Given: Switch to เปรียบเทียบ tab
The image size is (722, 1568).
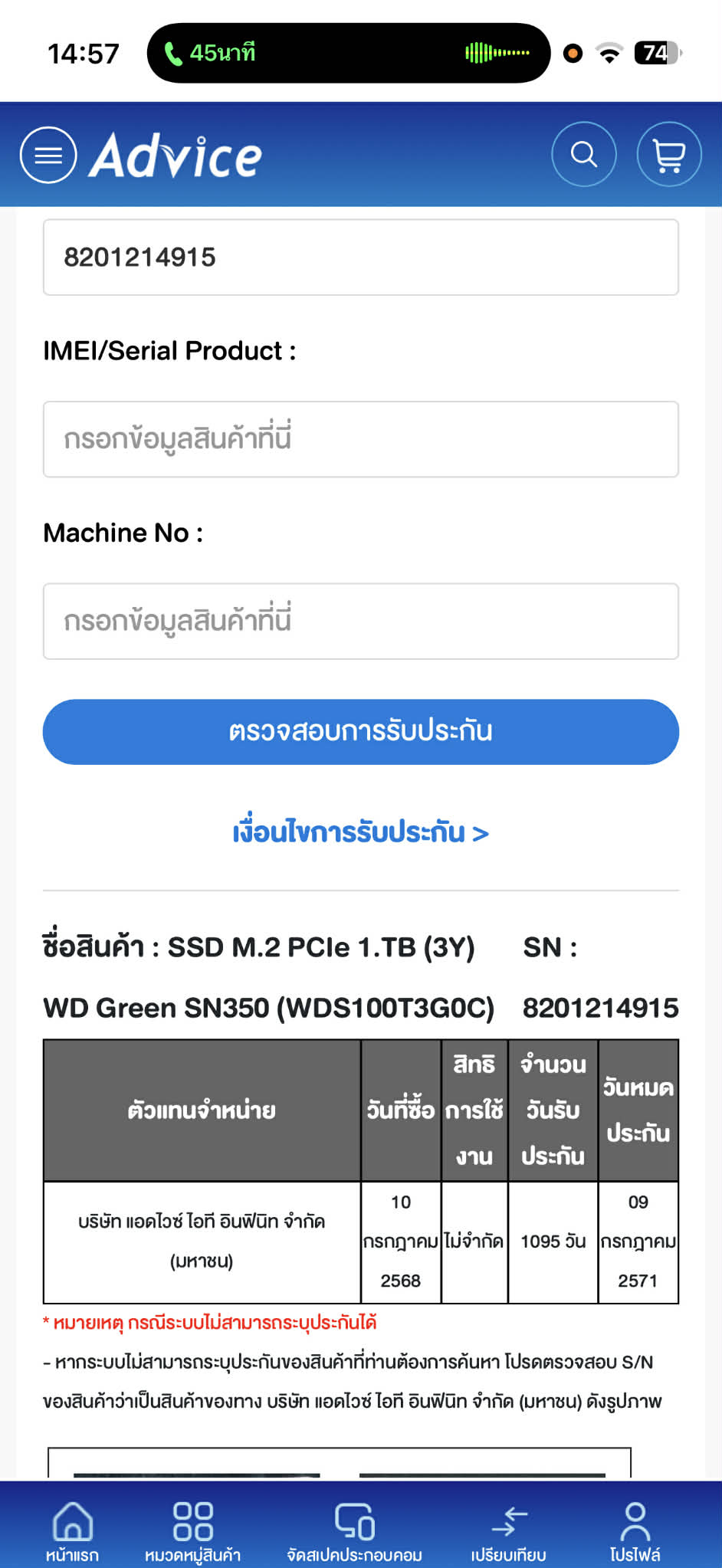Looking at the screenshot, I should (x=508, y=1530).
